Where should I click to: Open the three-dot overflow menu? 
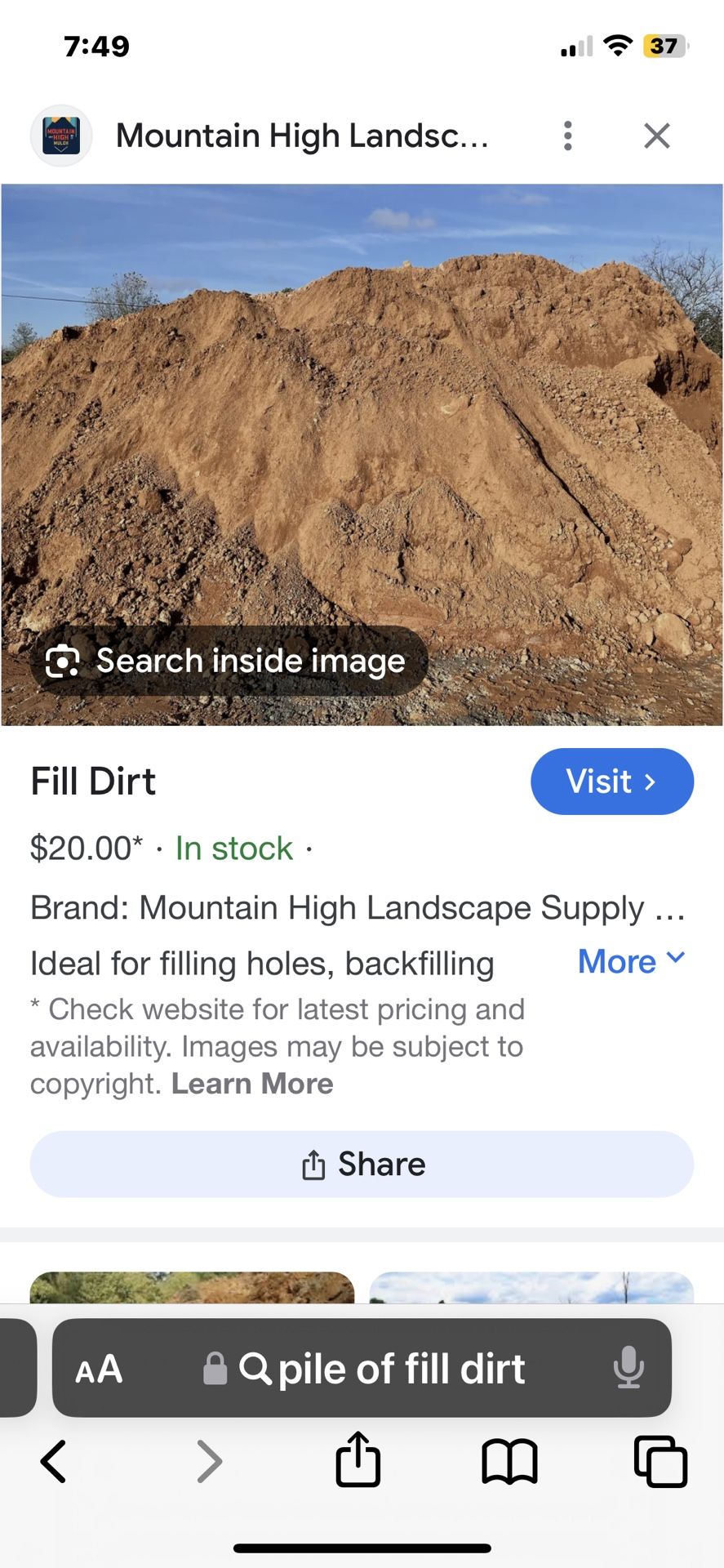point(567,136)
